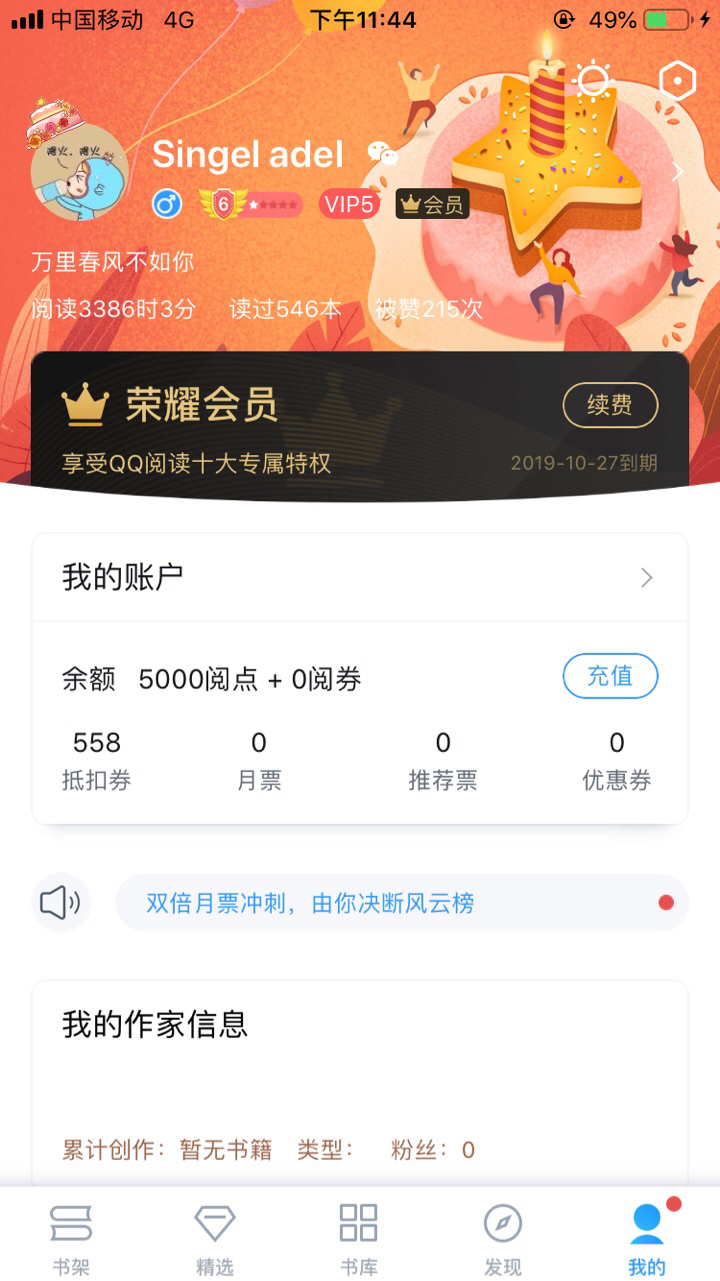Image resolution: width=720 pixels, height=1281 pixels.
Task: View the 优惠券 coupons
Action: (617, 760)
